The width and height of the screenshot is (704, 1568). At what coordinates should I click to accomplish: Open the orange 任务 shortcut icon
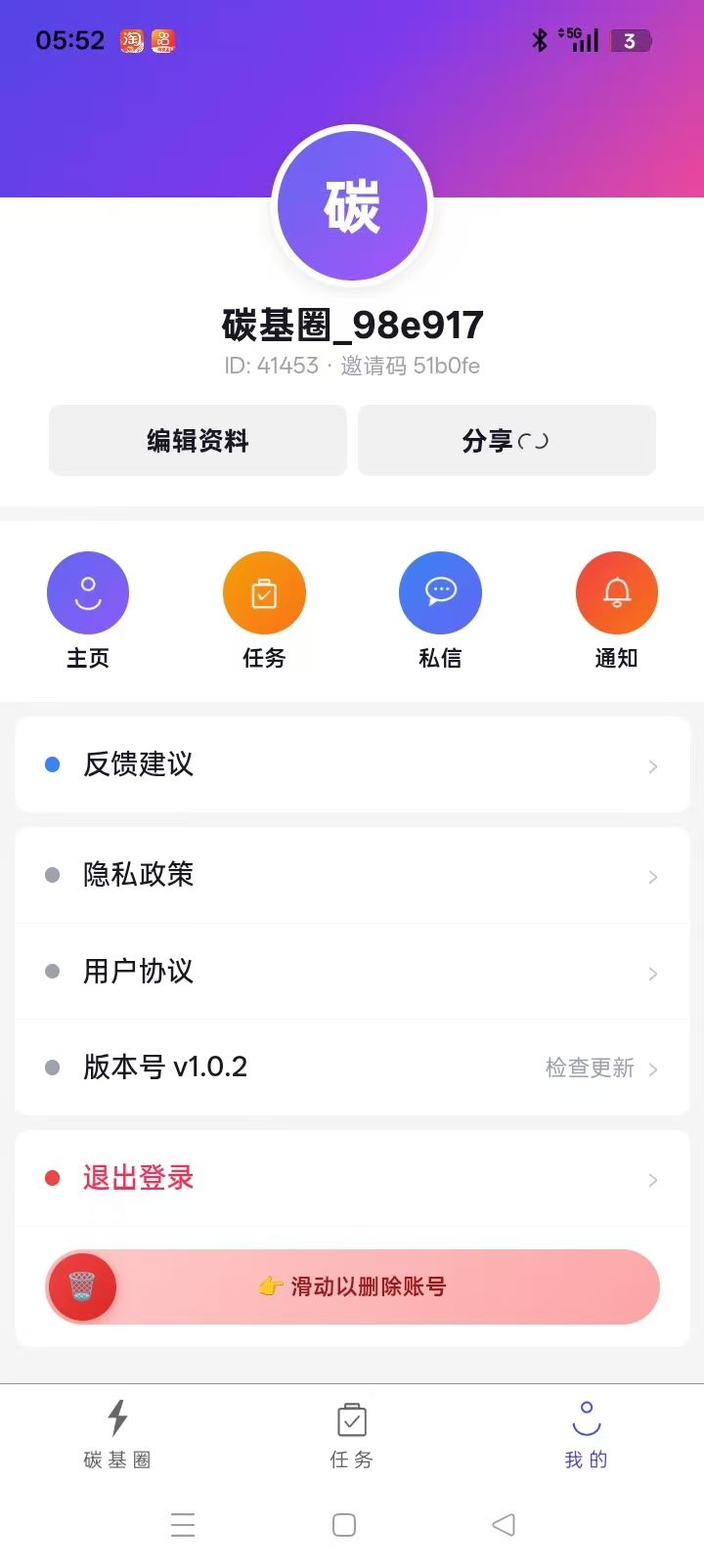264,593
